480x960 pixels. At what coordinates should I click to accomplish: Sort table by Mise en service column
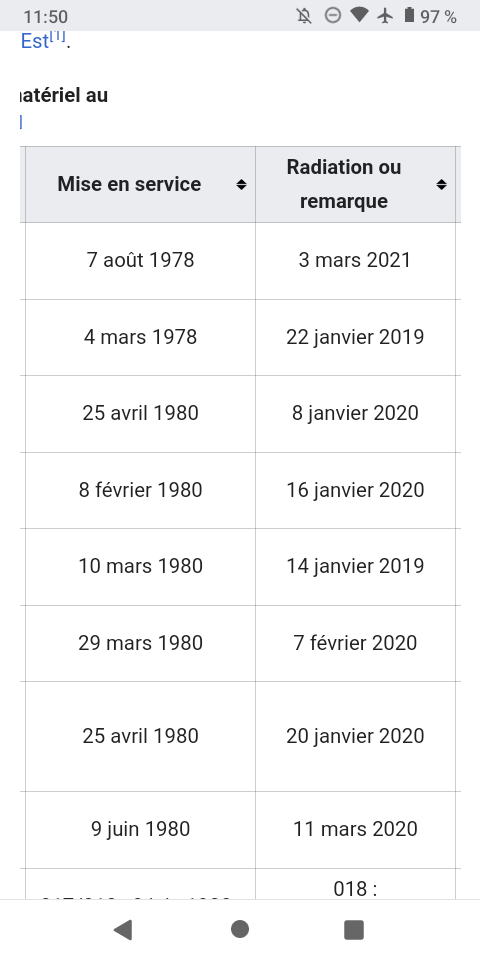241,184
